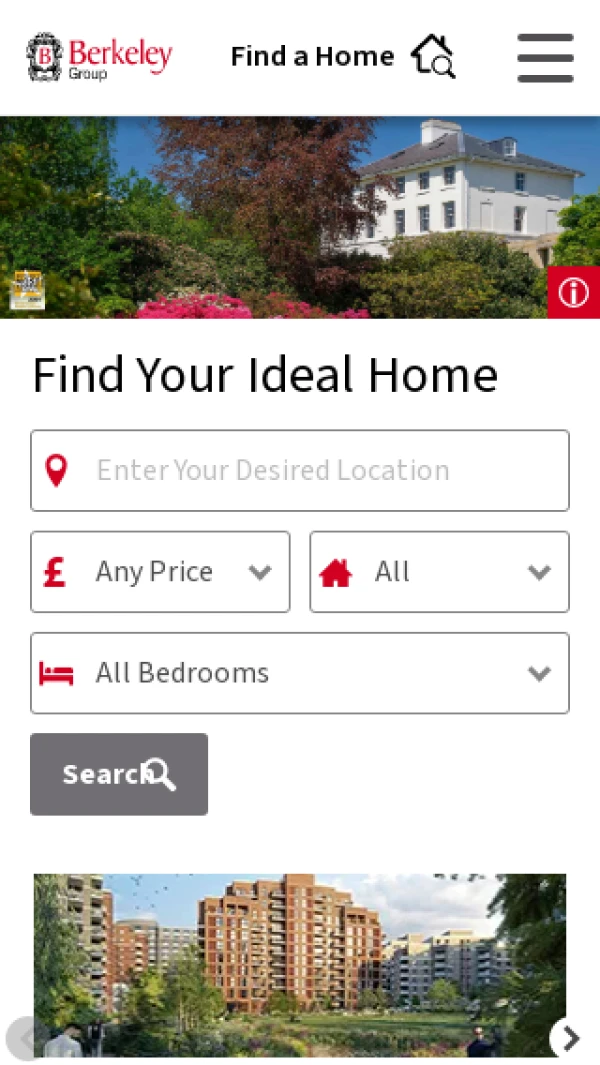This screenshot has width=600, height=1065.
Task: Show previous carousel slide arrow
Action: pos(25,1038)
